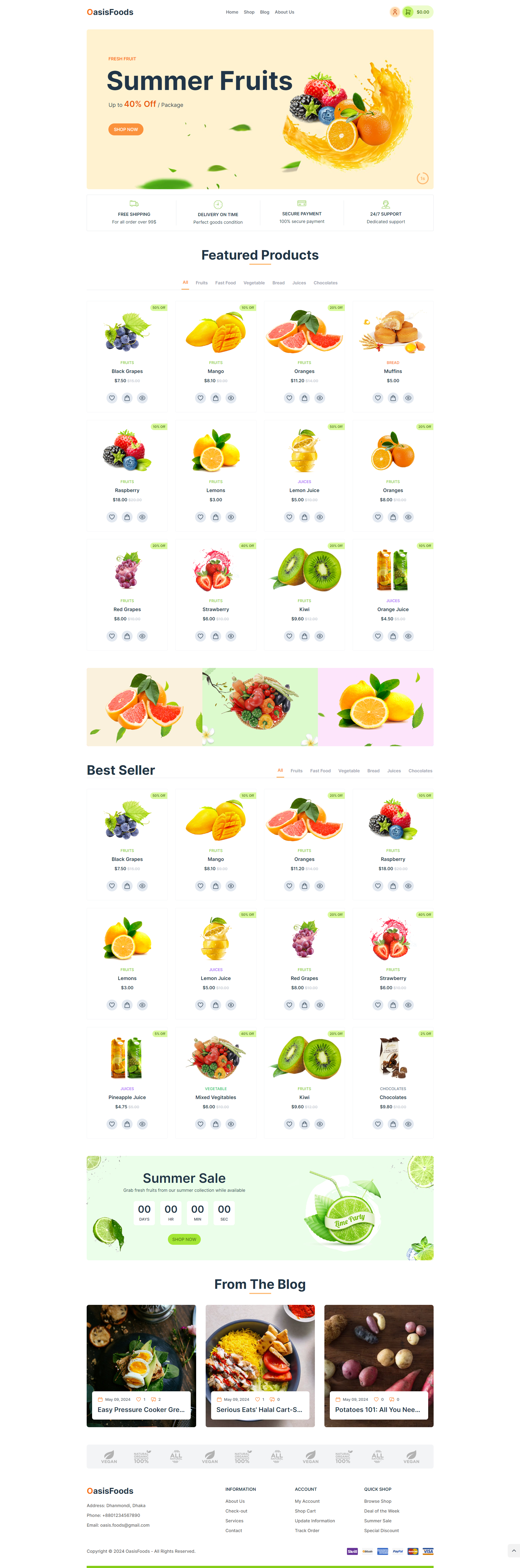Image resolution: width=520 pixels, height=1568 pixels.
Task: Open the user account icon
Action: (x=395, y=12)
